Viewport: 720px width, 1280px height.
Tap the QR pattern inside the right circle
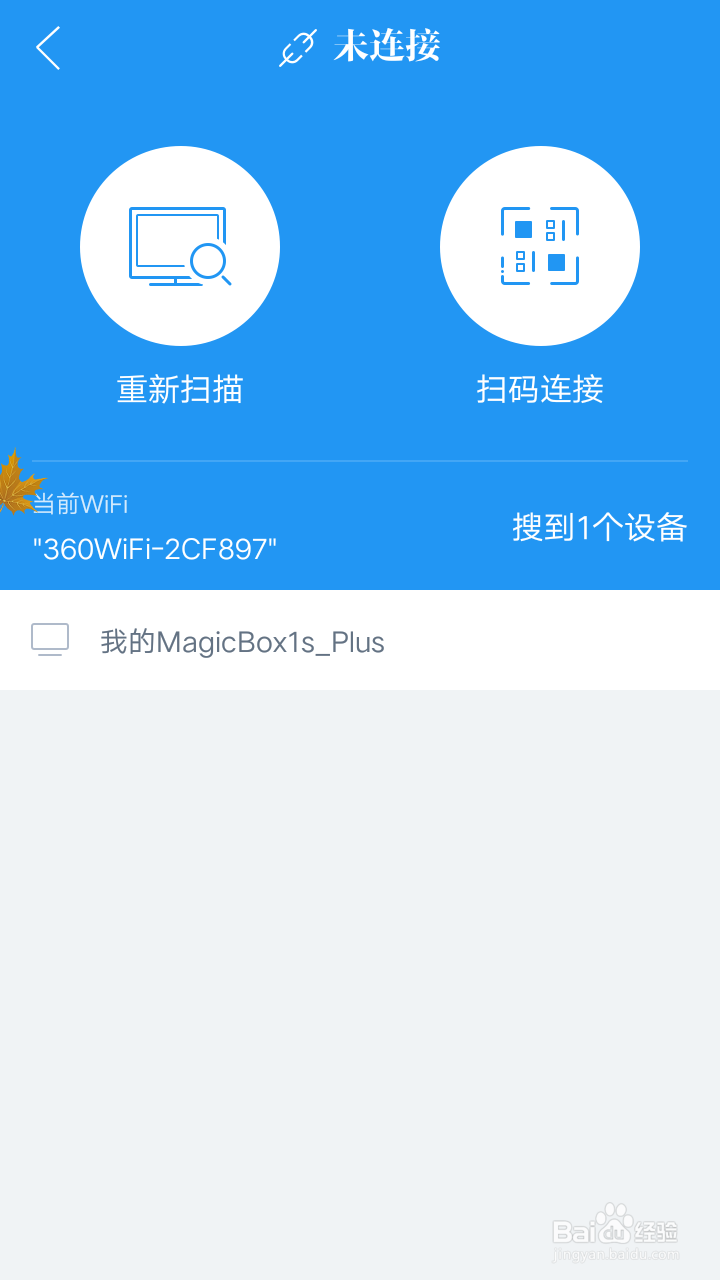540,245
